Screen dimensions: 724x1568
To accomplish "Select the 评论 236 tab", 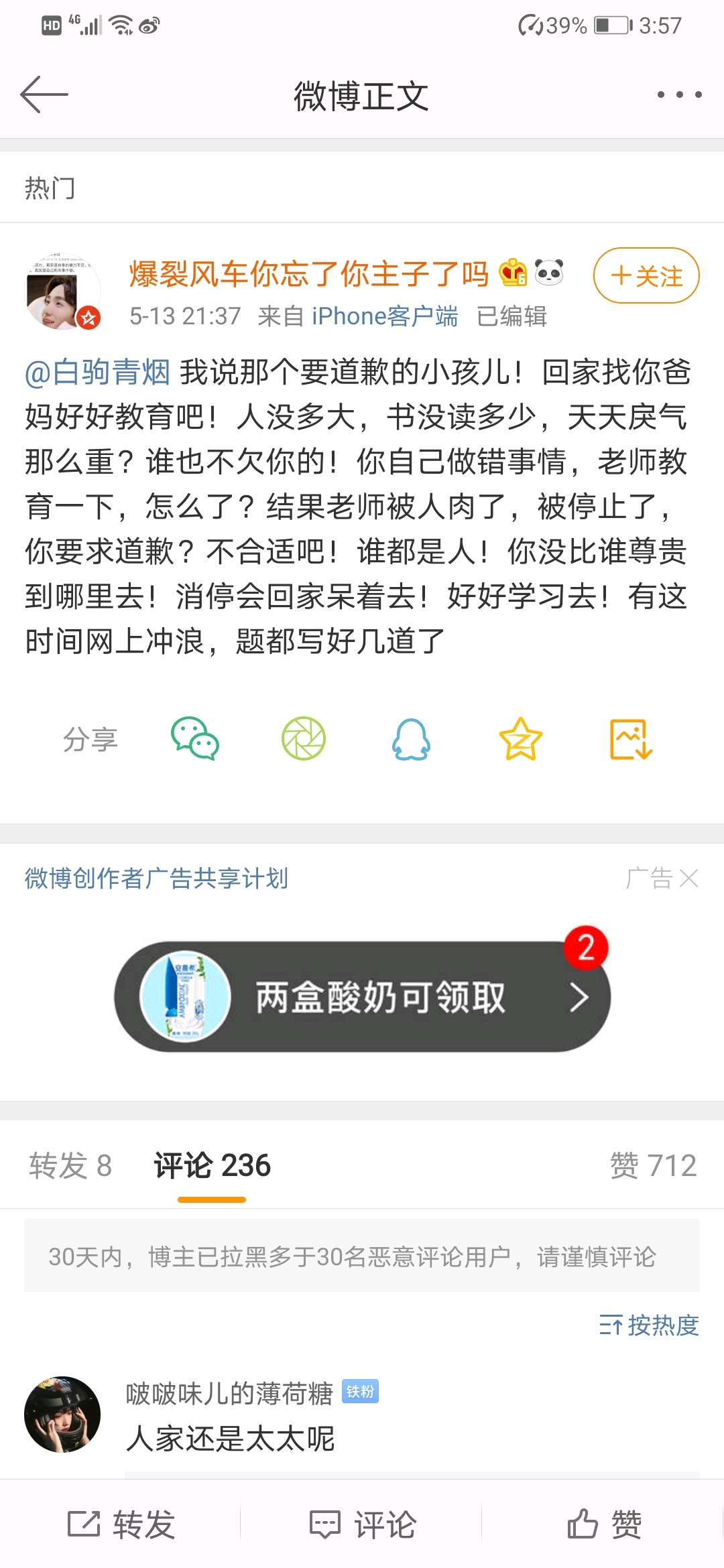I will pos(212,1165).
